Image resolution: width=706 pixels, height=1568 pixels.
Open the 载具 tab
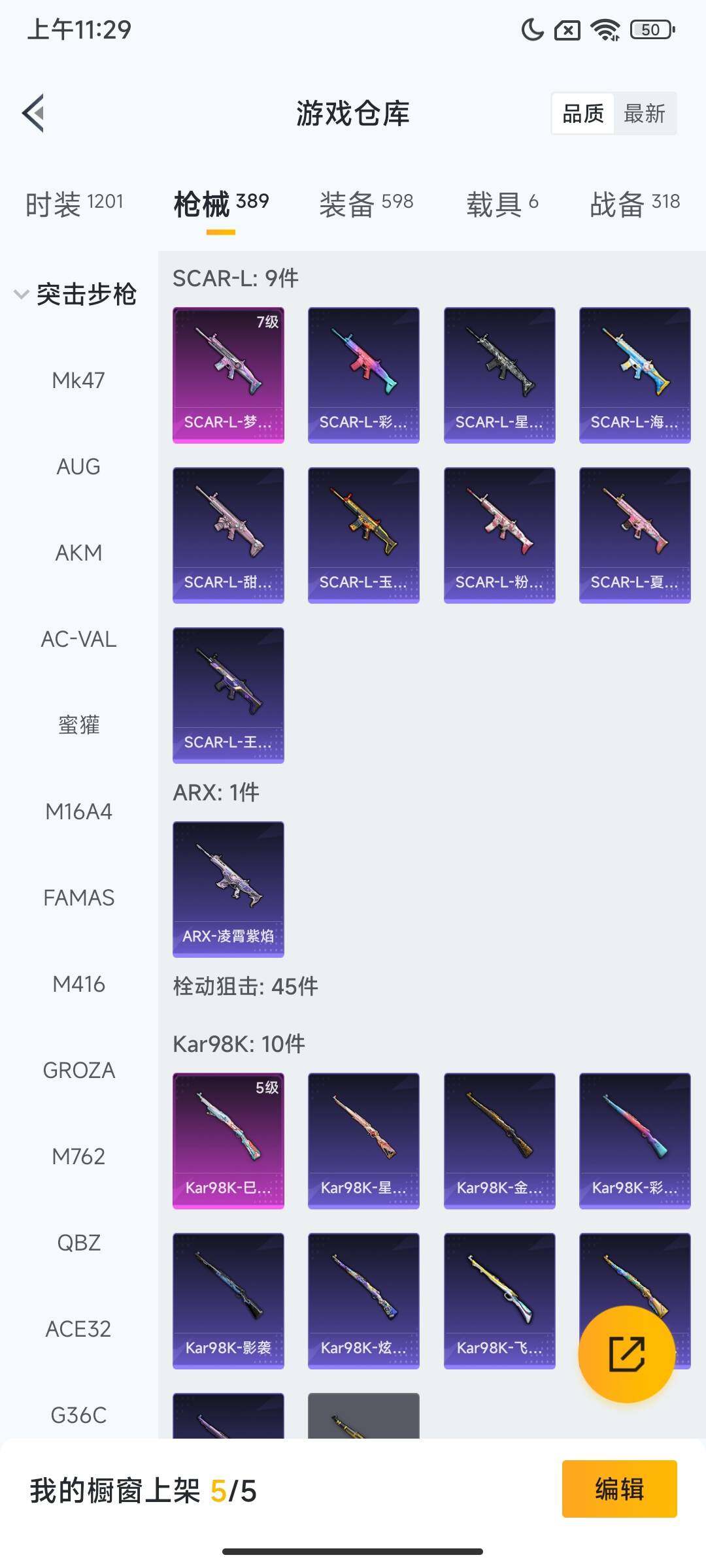[502, 204]
